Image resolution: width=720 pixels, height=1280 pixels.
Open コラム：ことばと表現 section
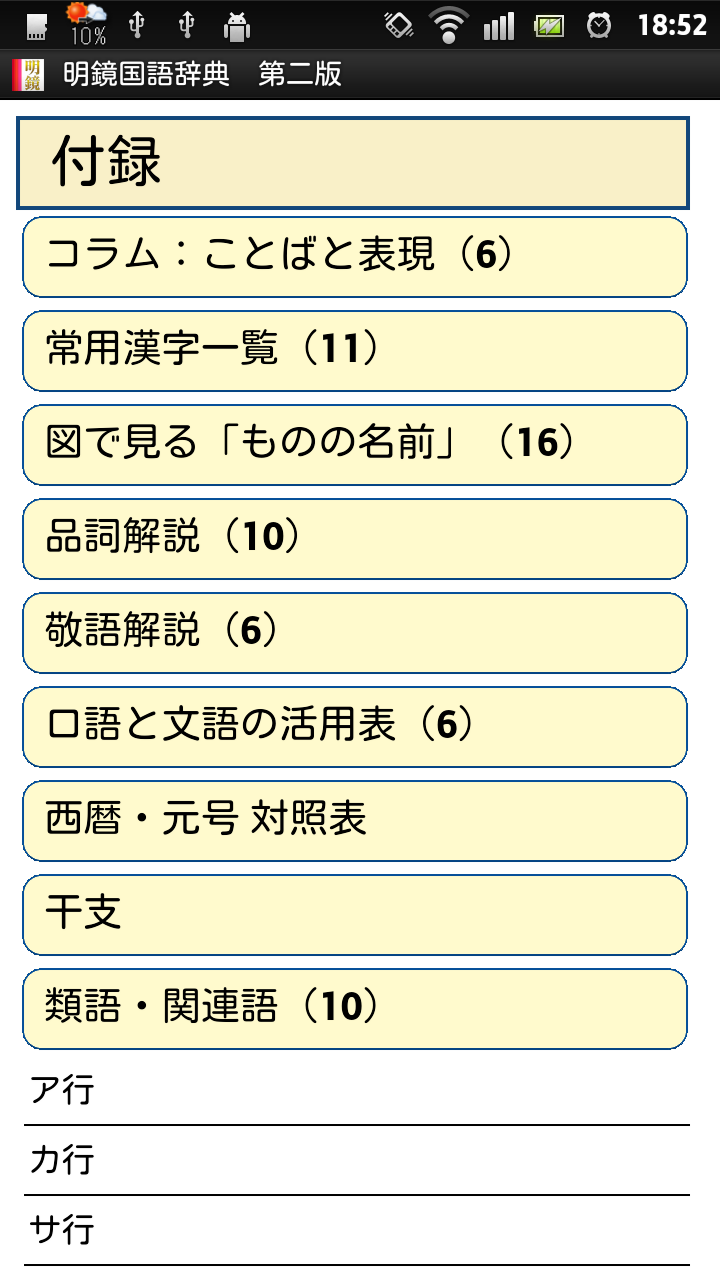(354, 257)
